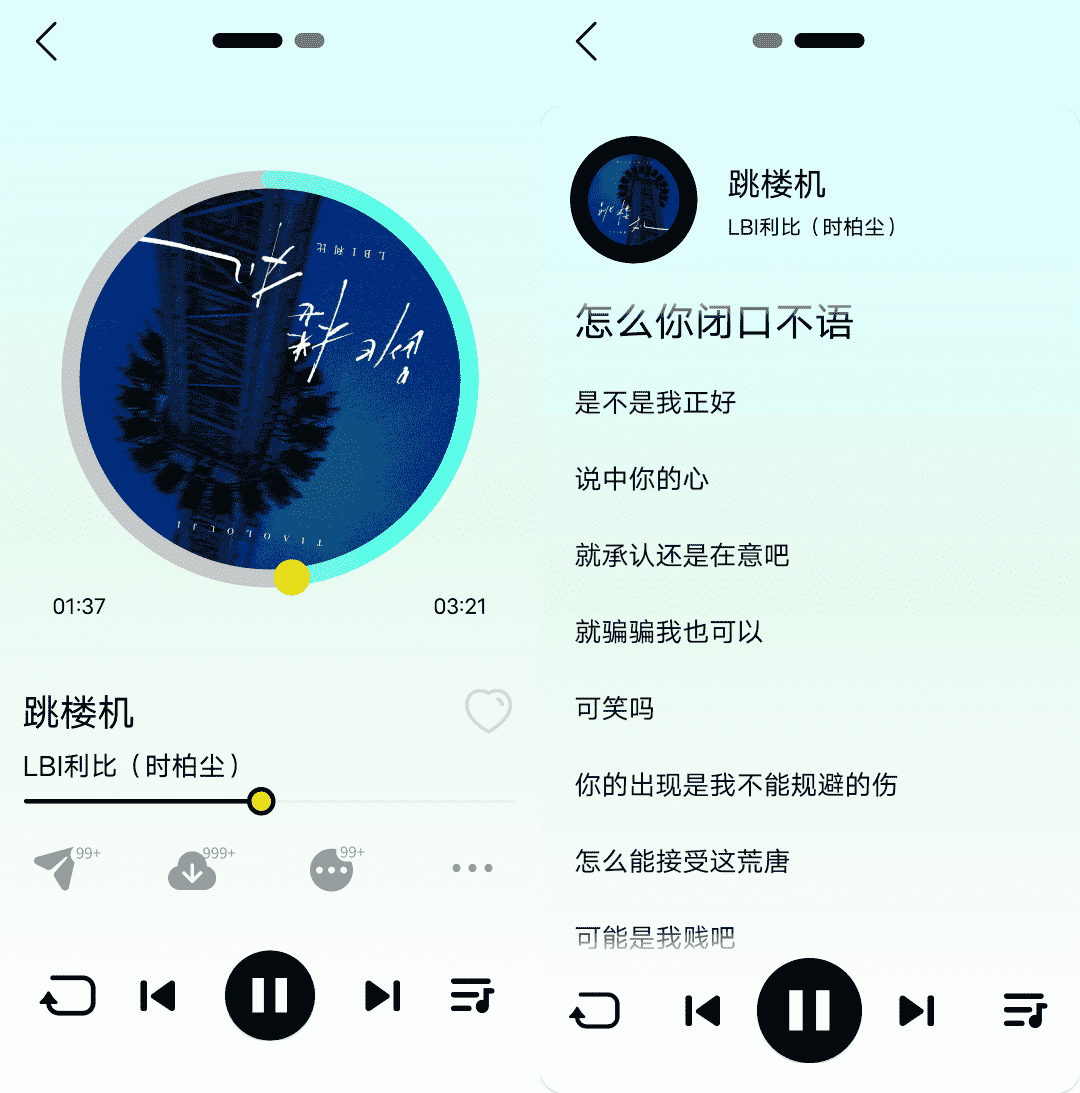Go back from the album cover page

[x=46, y=42]
